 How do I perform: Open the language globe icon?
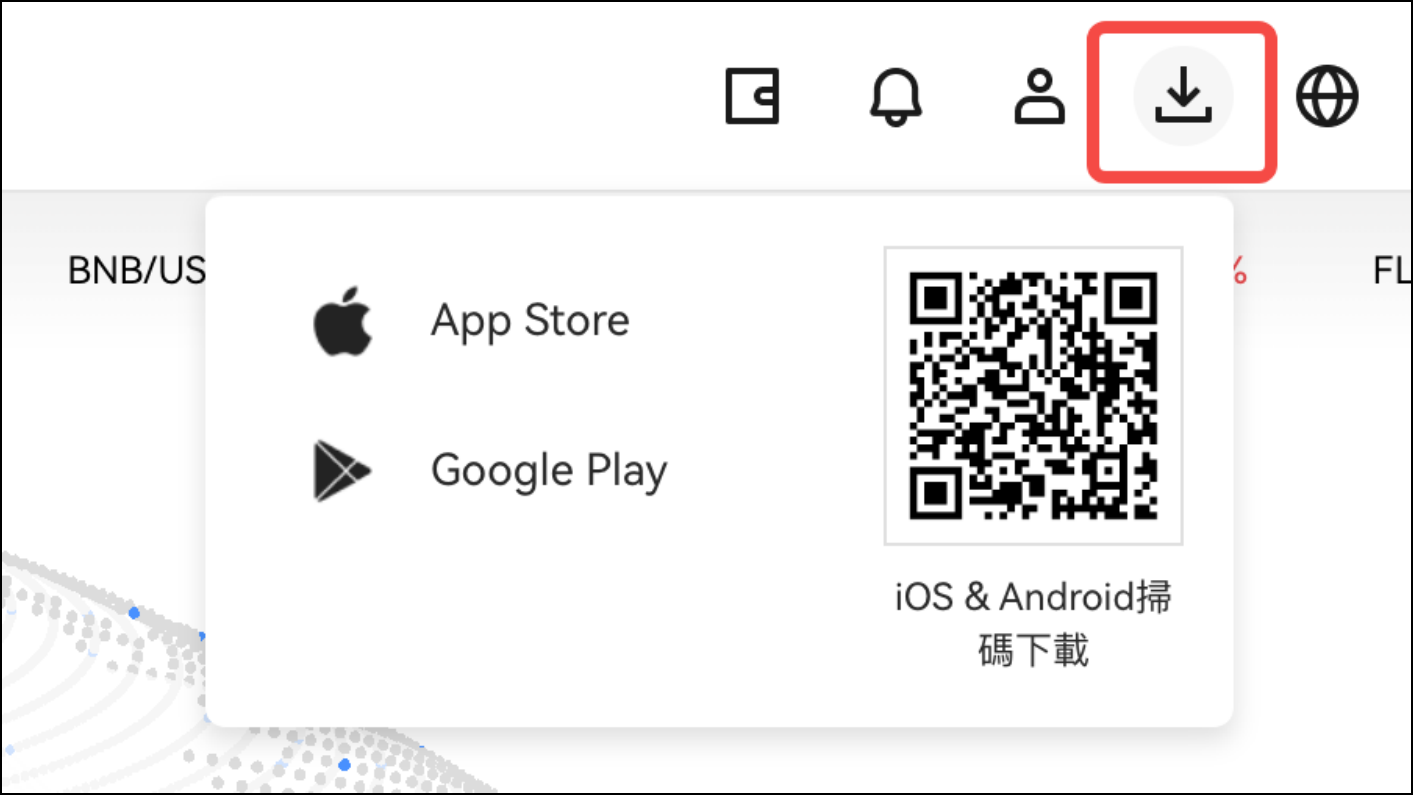(1327, 97)
